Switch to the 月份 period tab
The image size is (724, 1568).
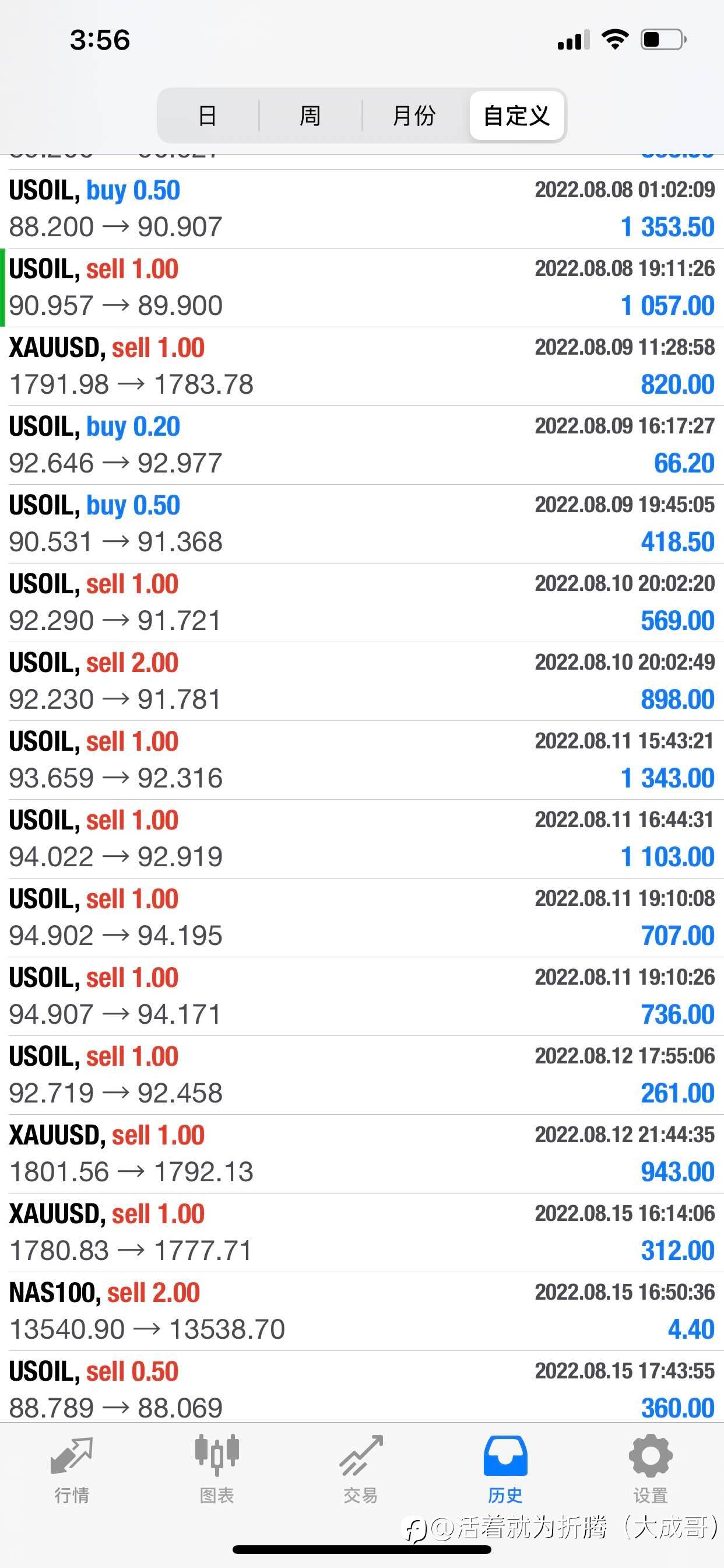[414, 116]
